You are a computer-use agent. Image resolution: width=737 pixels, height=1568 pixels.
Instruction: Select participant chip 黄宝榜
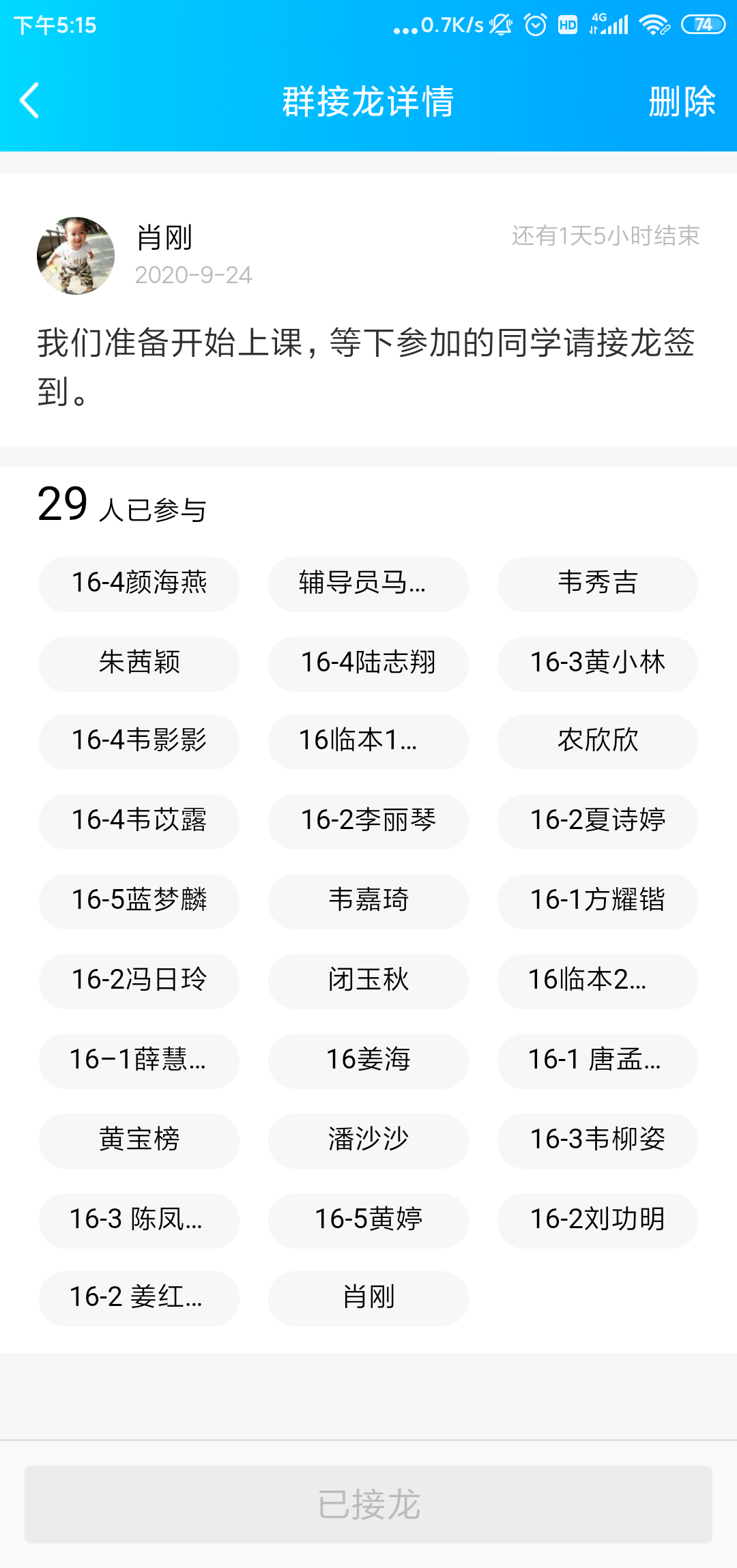[139, 1141]
